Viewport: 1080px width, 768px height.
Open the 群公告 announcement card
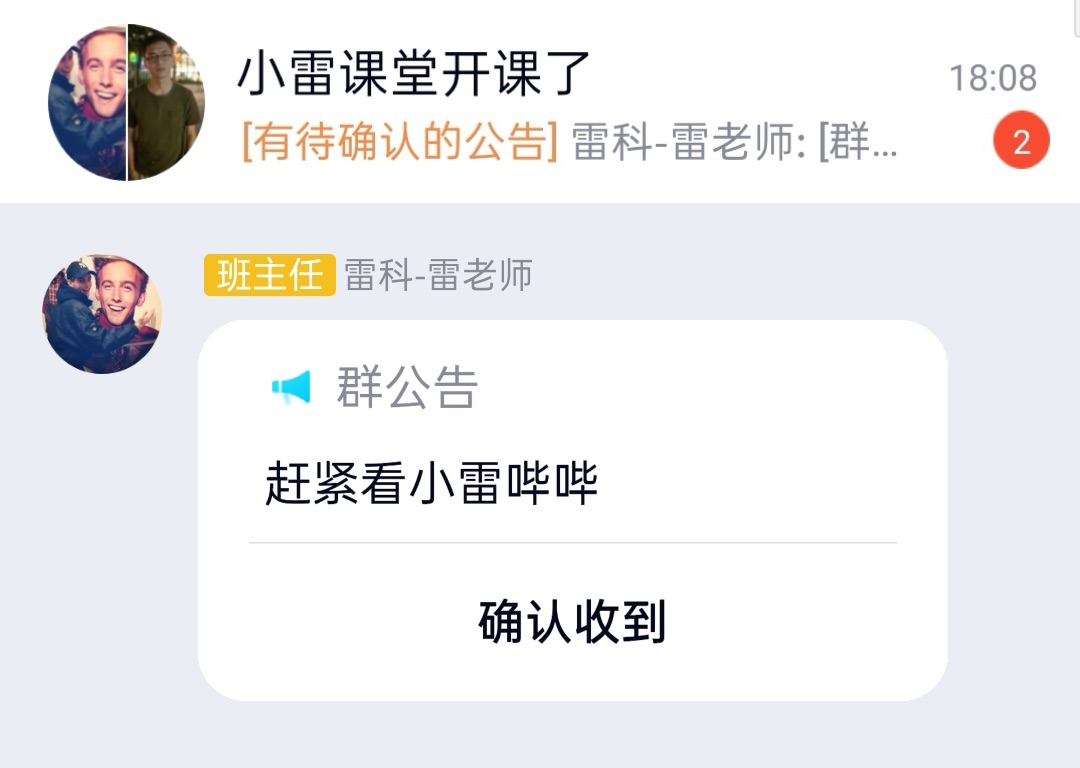click(572, 440)
